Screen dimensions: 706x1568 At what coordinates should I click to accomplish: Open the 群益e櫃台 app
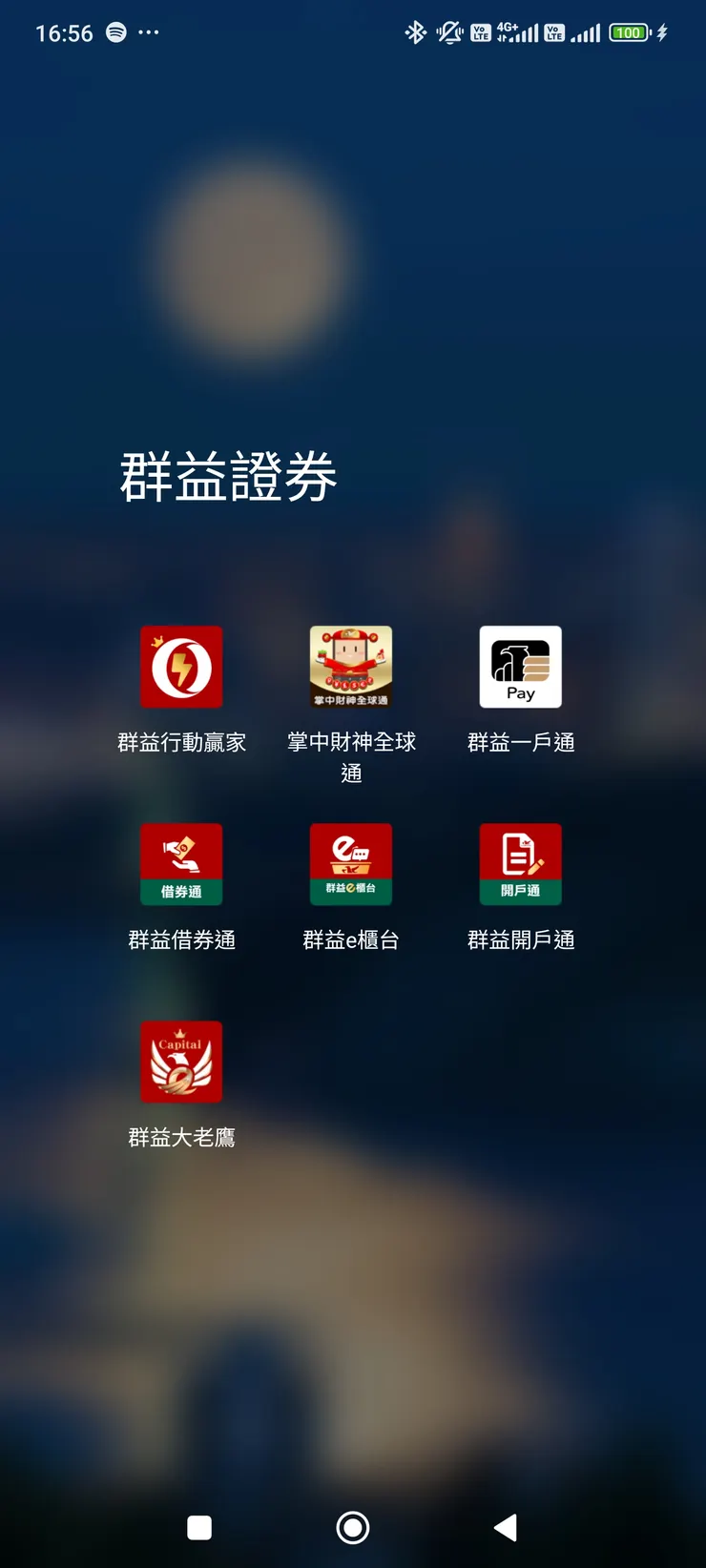click(x=351, y=864)
